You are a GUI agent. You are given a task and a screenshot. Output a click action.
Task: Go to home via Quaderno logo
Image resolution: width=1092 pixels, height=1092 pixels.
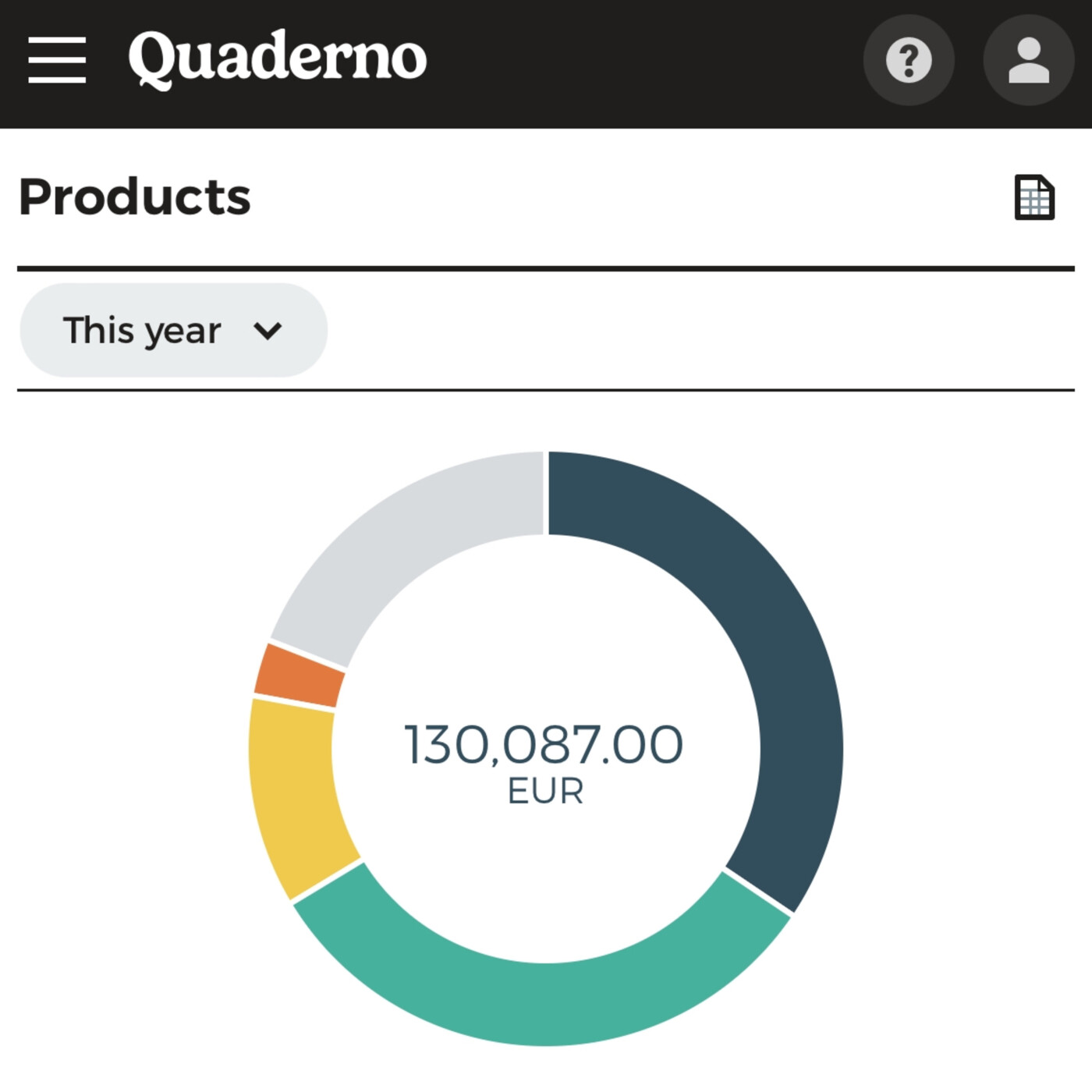tap(278, 58)
